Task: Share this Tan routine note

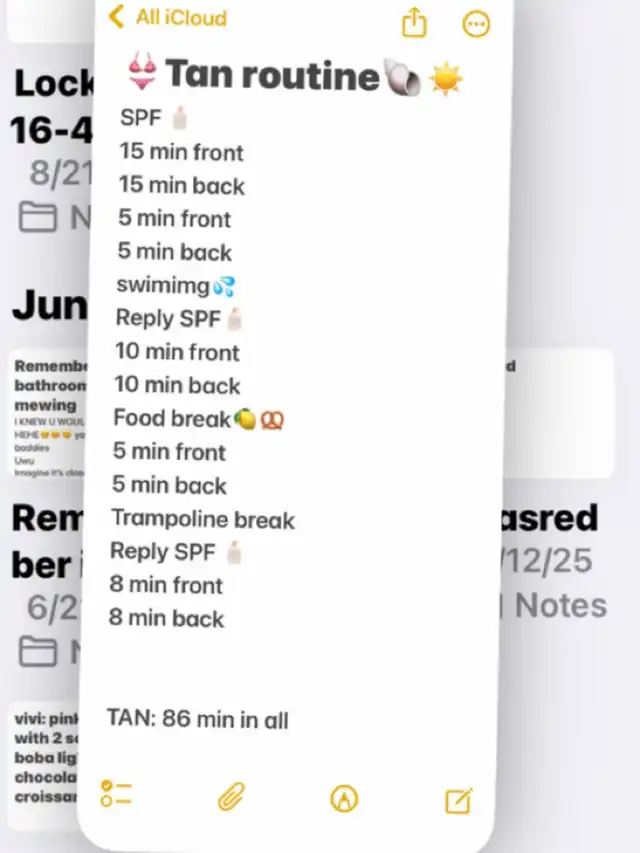Action: click(413, 23)
